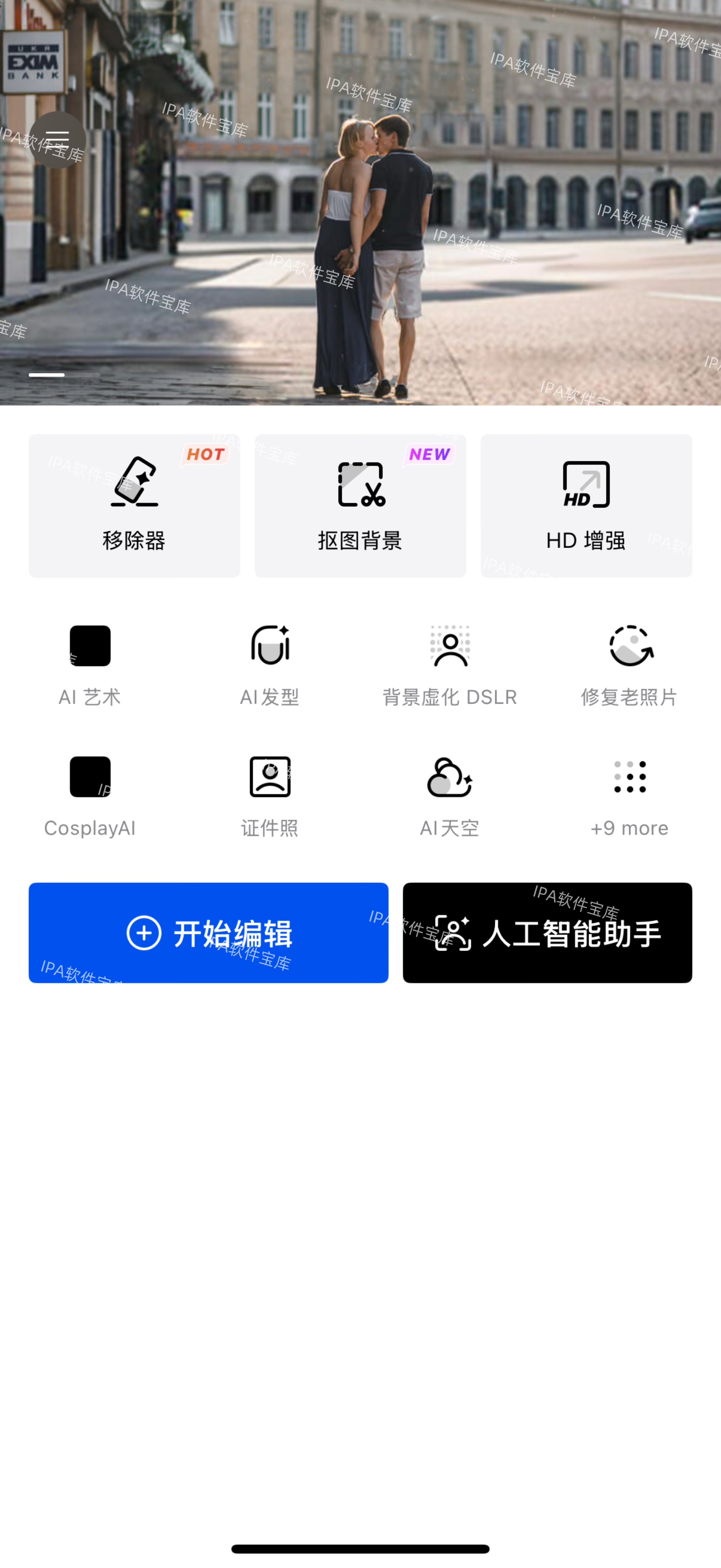Viewport: 721px width, 1568px height.
Task: Tap the NEW badge on 抠图背景 card
Action: point(429,454)
